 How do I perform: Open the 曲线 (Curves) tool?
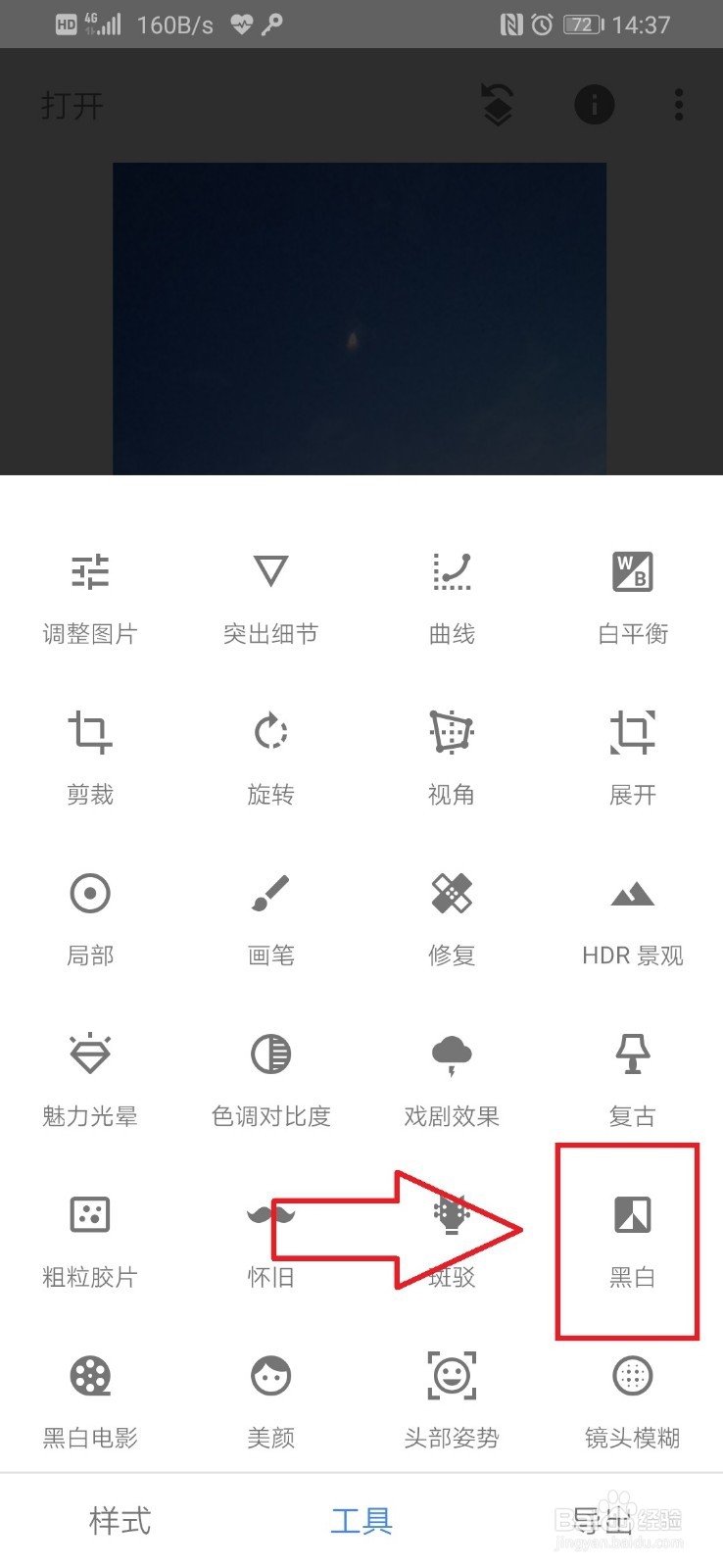[x=451, y=593]
